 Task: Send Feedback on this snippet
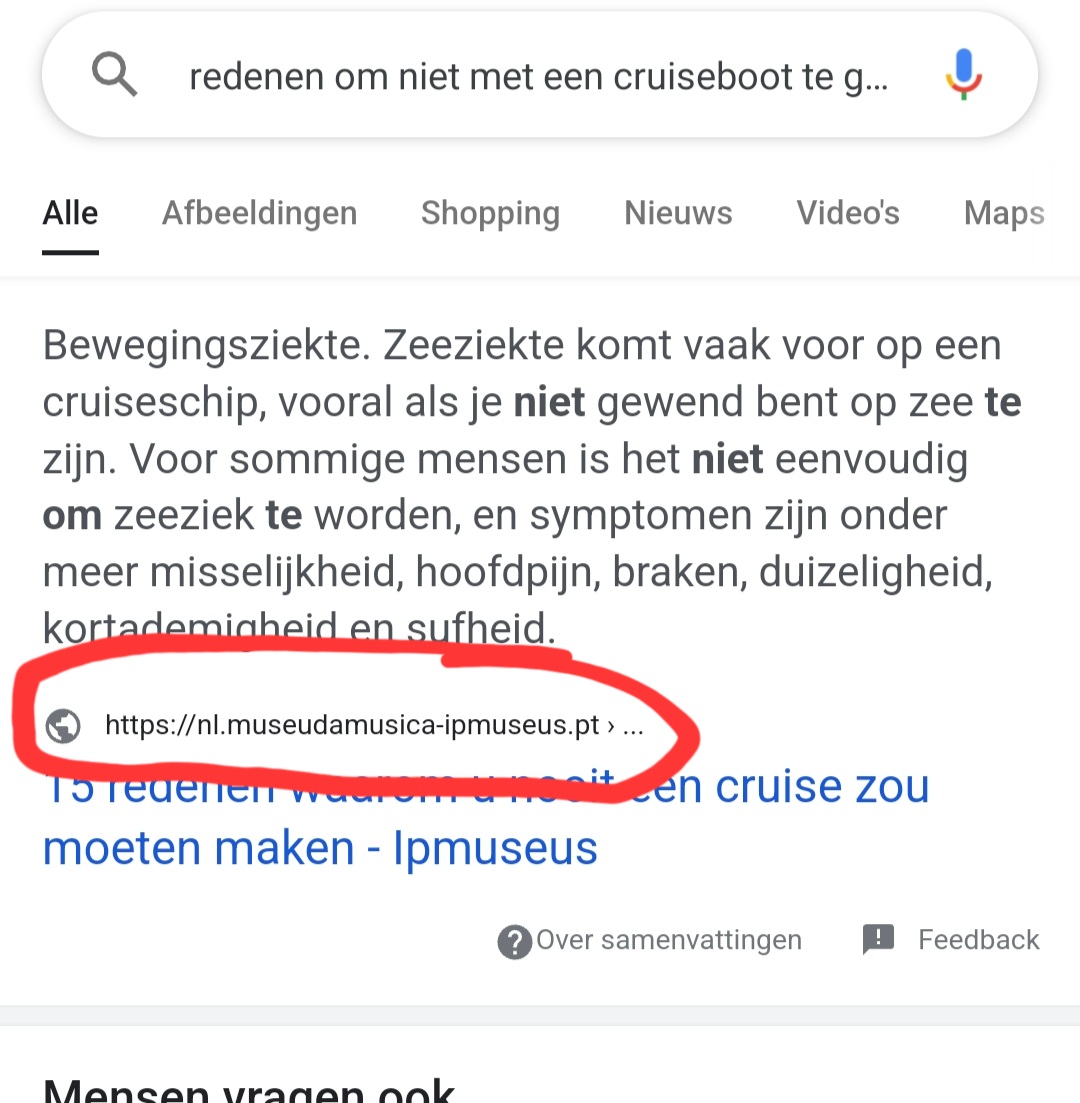coord(950,940)
